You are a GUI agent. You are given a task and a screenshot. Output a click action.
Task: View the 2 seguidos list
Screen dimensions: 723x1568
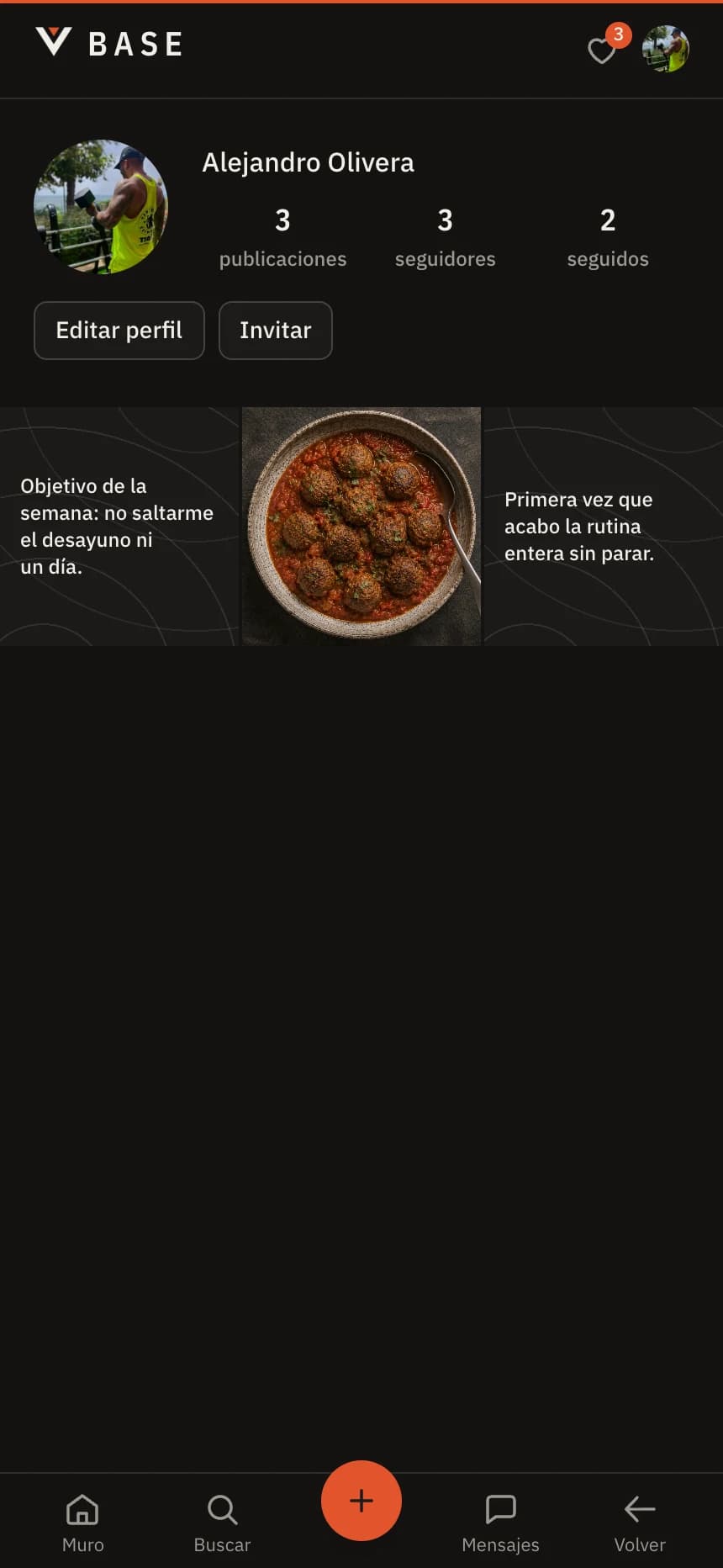click(608, 238)
